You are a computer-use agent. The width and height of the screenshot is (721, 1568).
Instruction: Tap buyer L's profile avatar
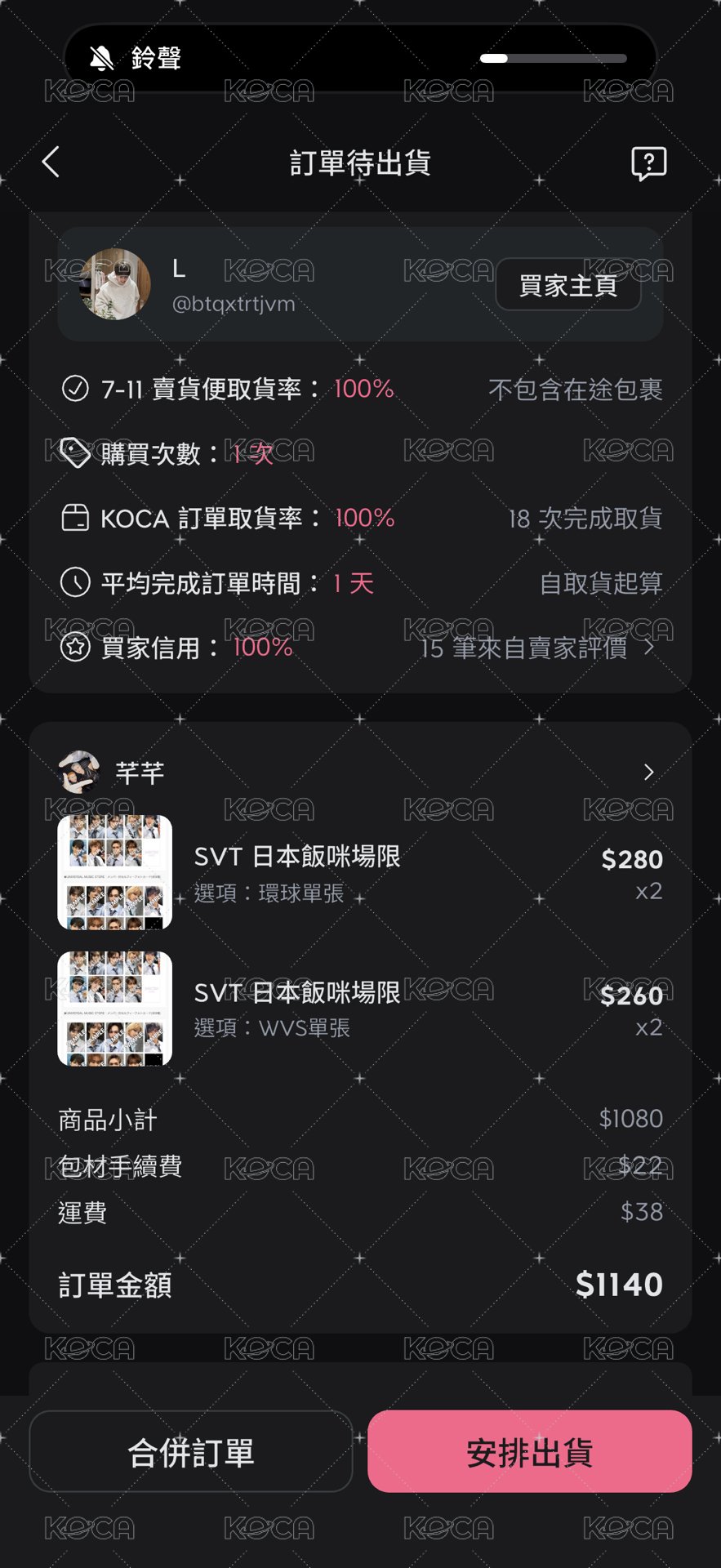pos(115,284)
